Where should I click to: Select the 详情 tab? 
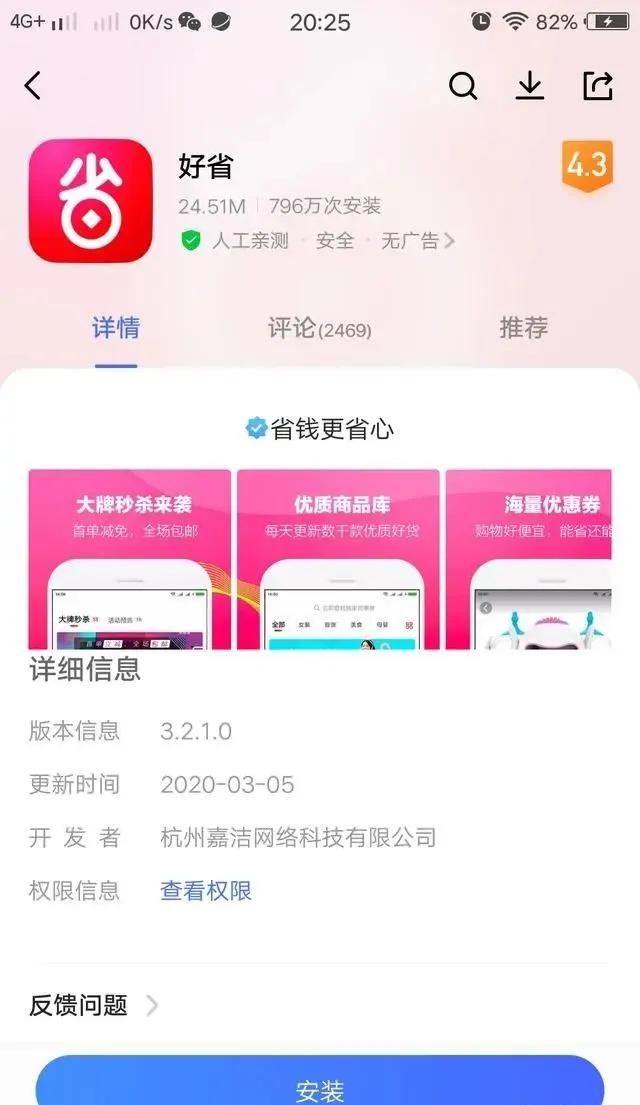[116, 328]
